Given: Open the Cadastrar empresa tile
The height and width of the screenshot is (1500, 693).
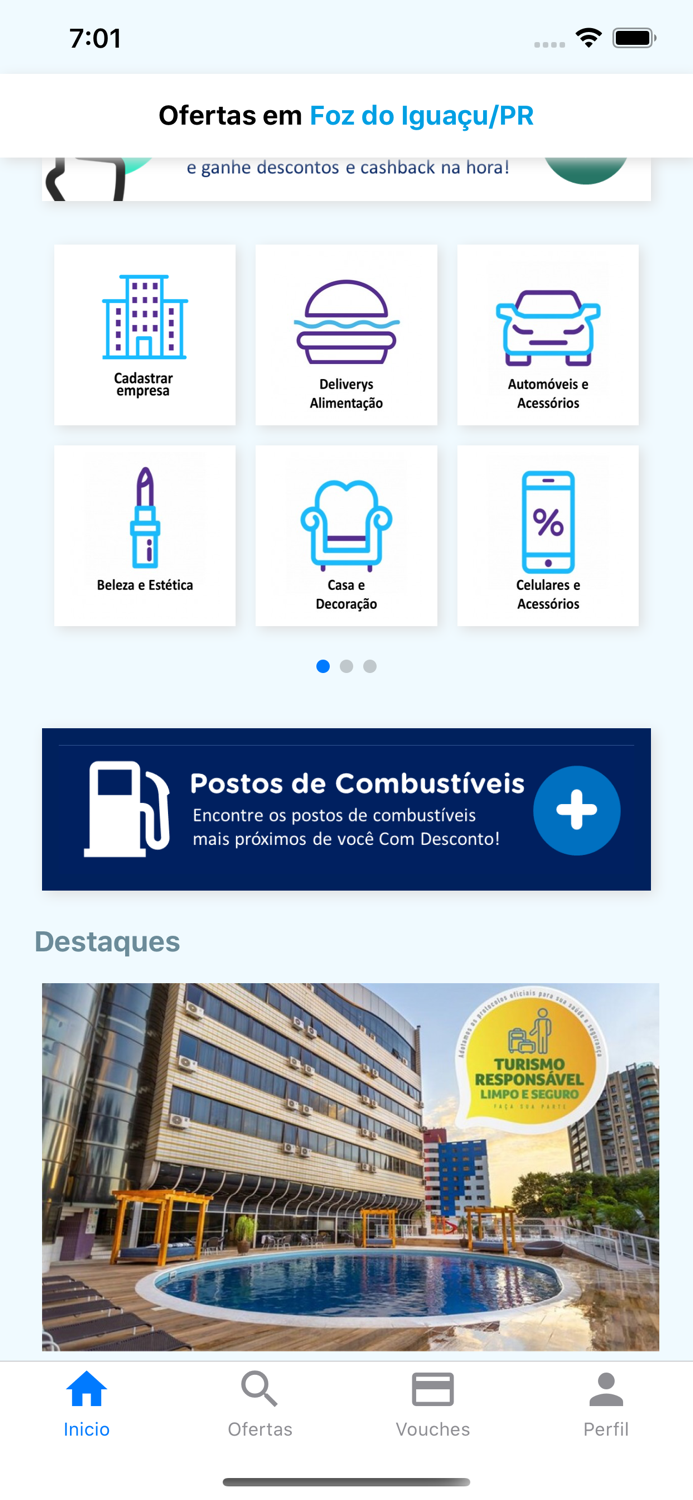Looking at the screenshot, I should 145,335.
